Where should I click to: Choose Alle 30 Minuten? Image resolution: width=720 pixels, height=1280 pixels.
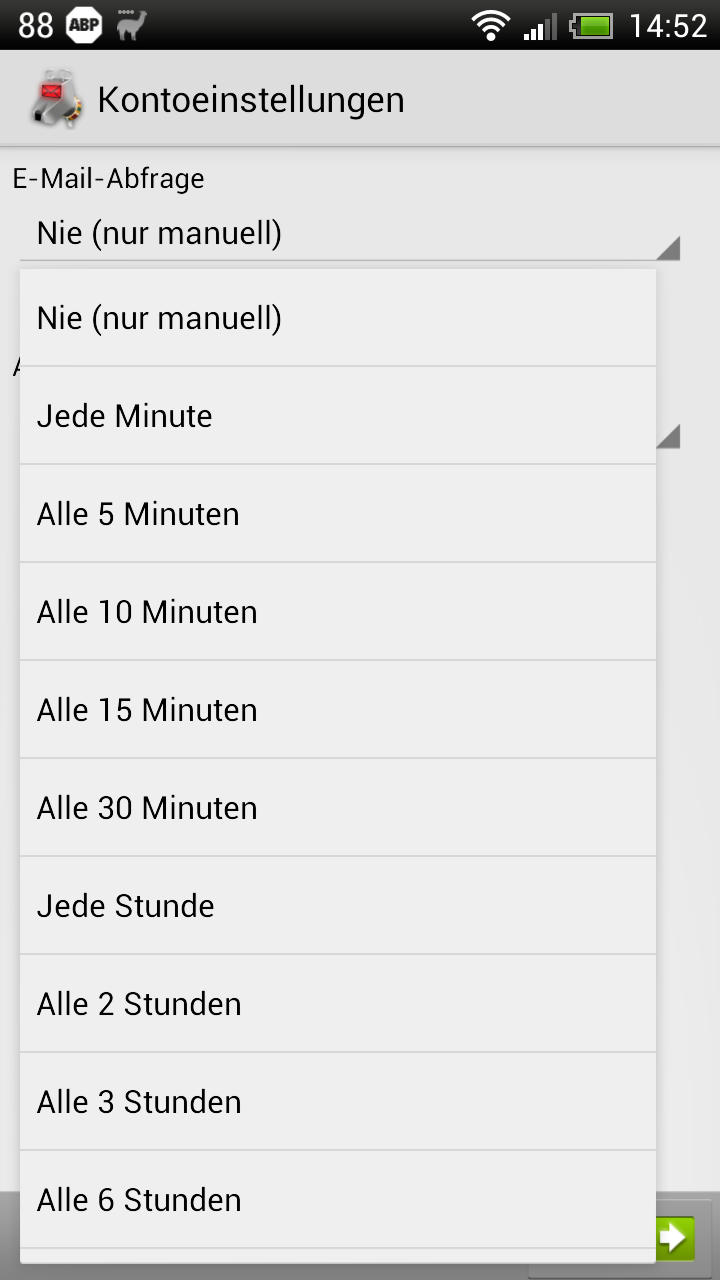pyautogui.click(x=338, y=808)
